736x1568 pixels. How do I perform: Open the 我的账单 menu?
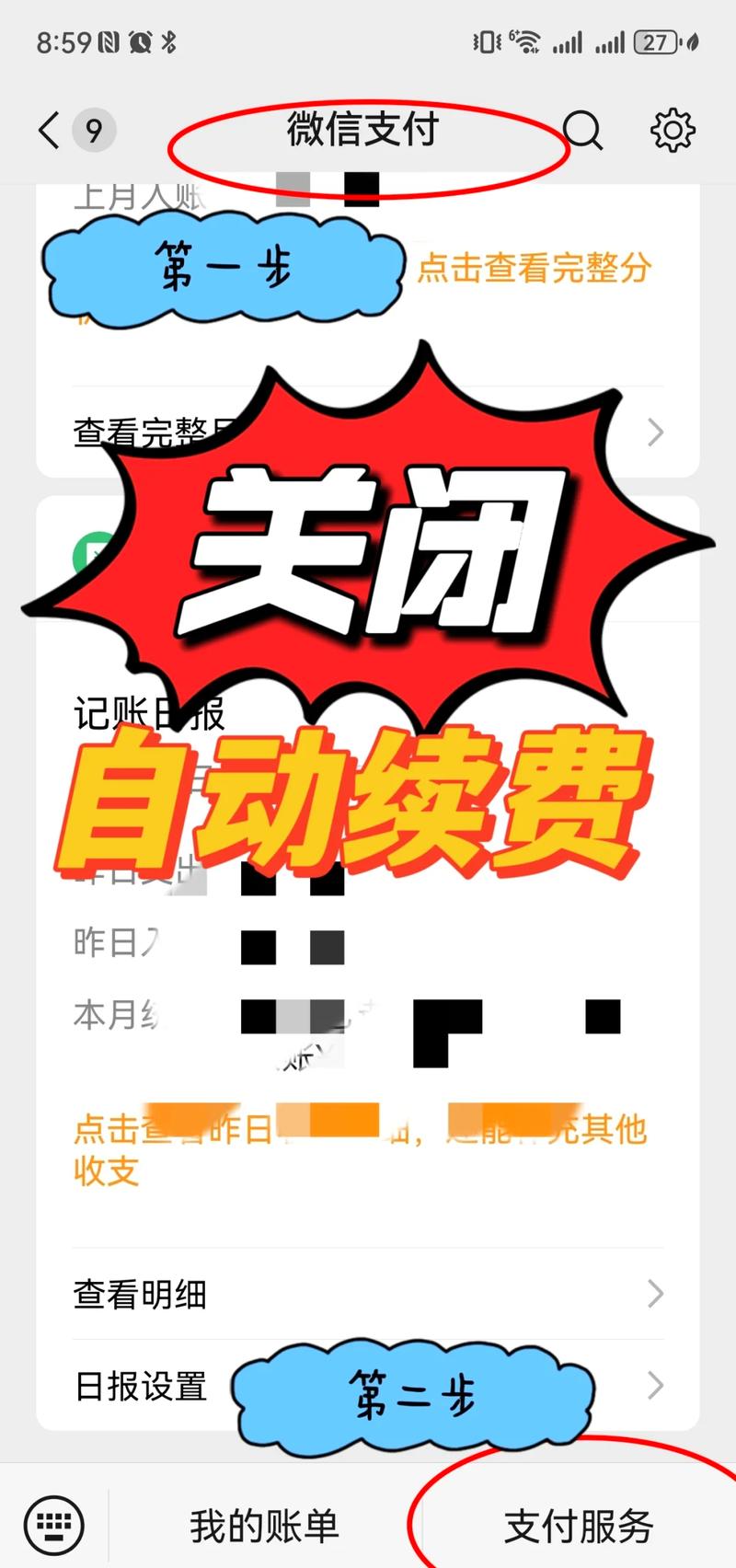coord(264,1526)
